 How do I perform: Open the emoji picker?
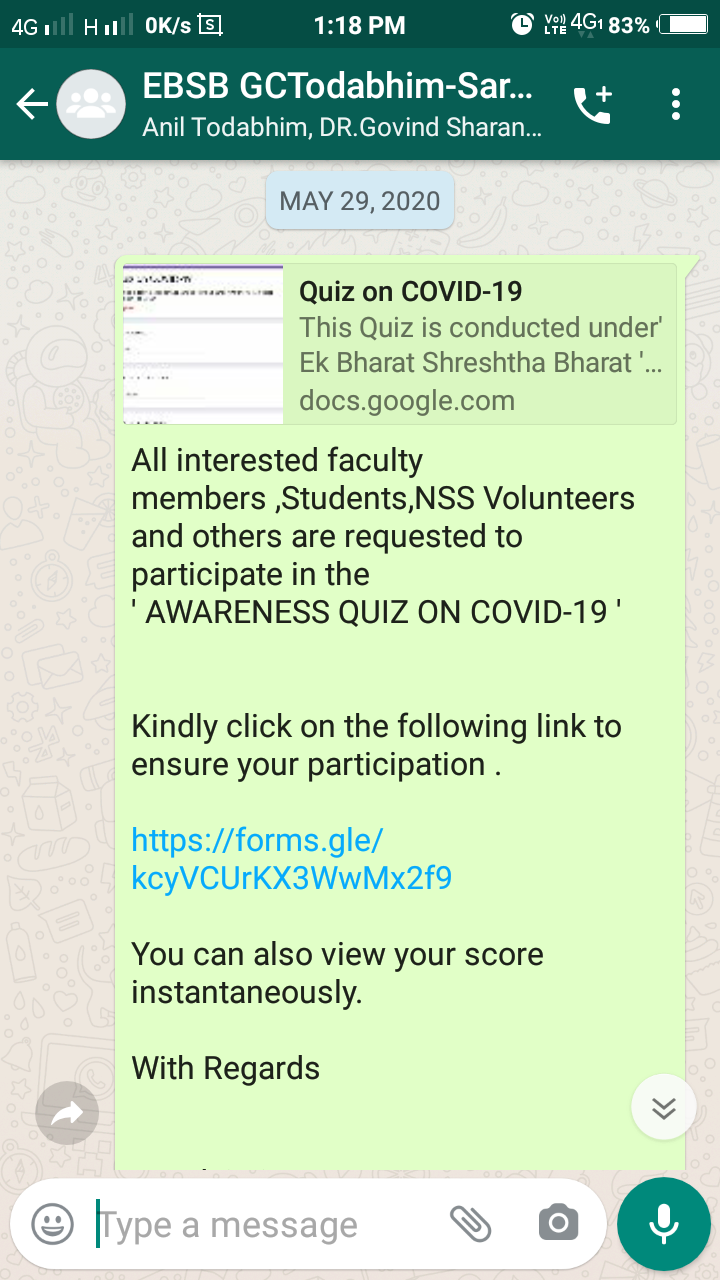(52, 1223)
